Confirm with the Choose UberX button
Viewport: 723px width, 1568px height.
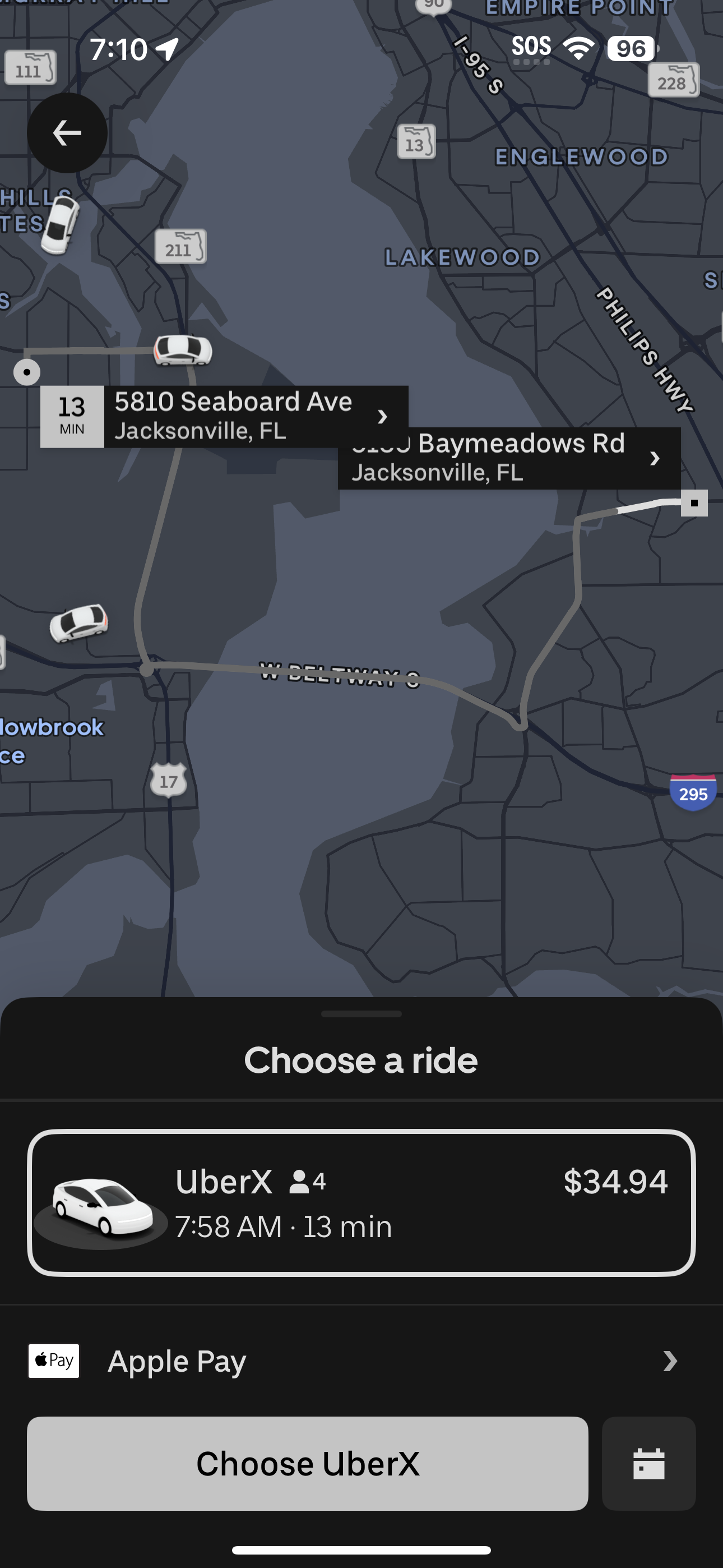(307, 1463)
